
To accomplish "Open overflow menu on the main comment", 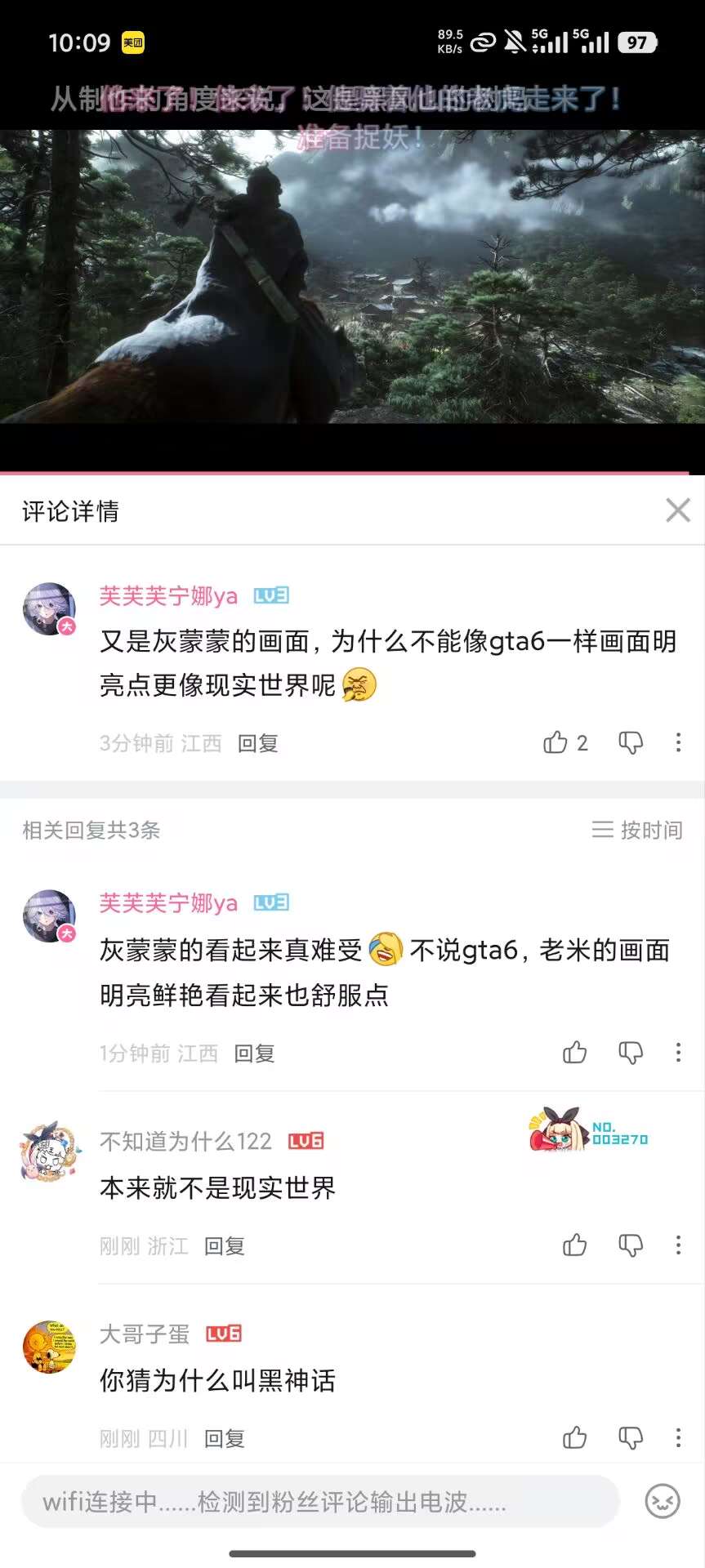I will 678,742.
